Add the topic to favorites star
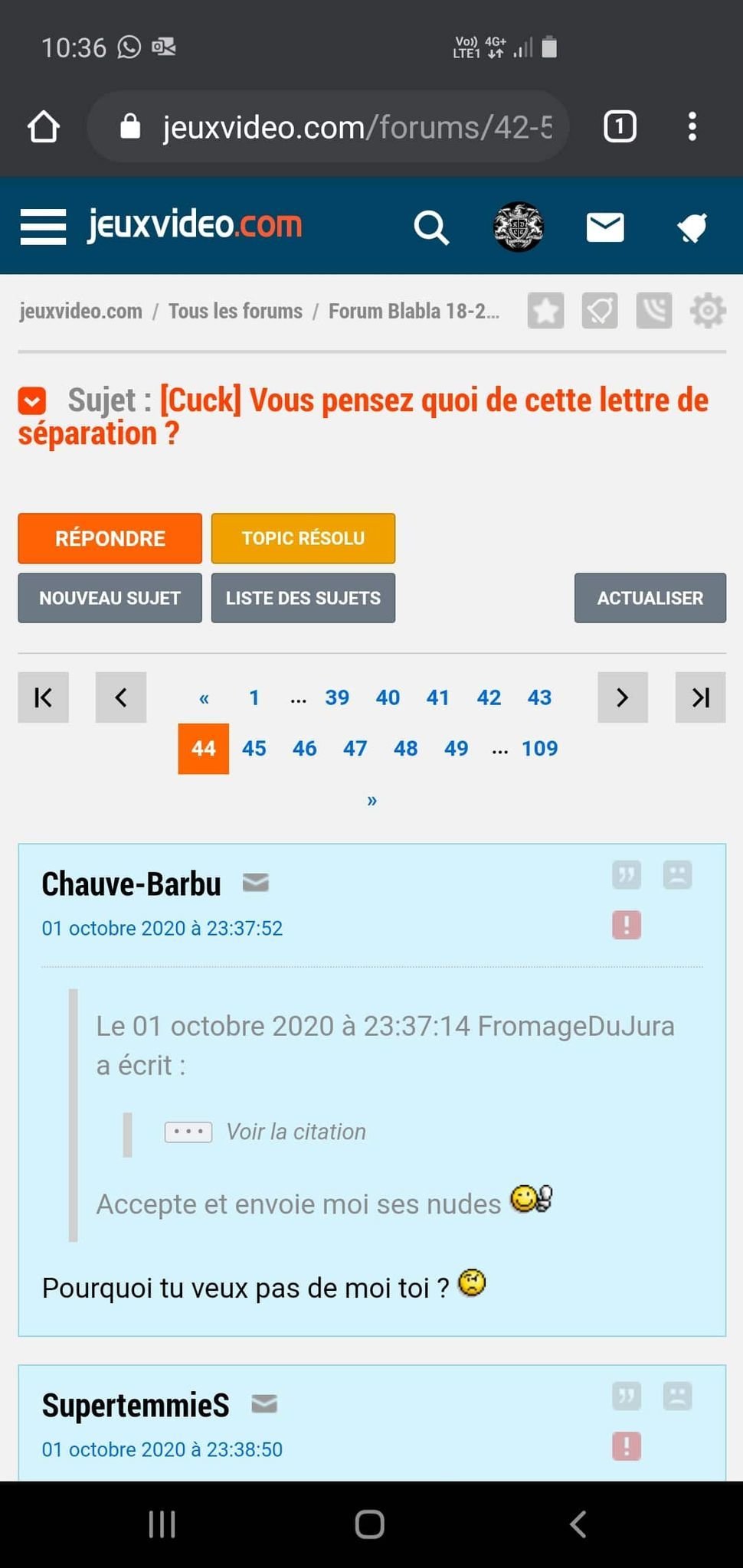This screenshot has height=1568, width=743. (545, 311)
